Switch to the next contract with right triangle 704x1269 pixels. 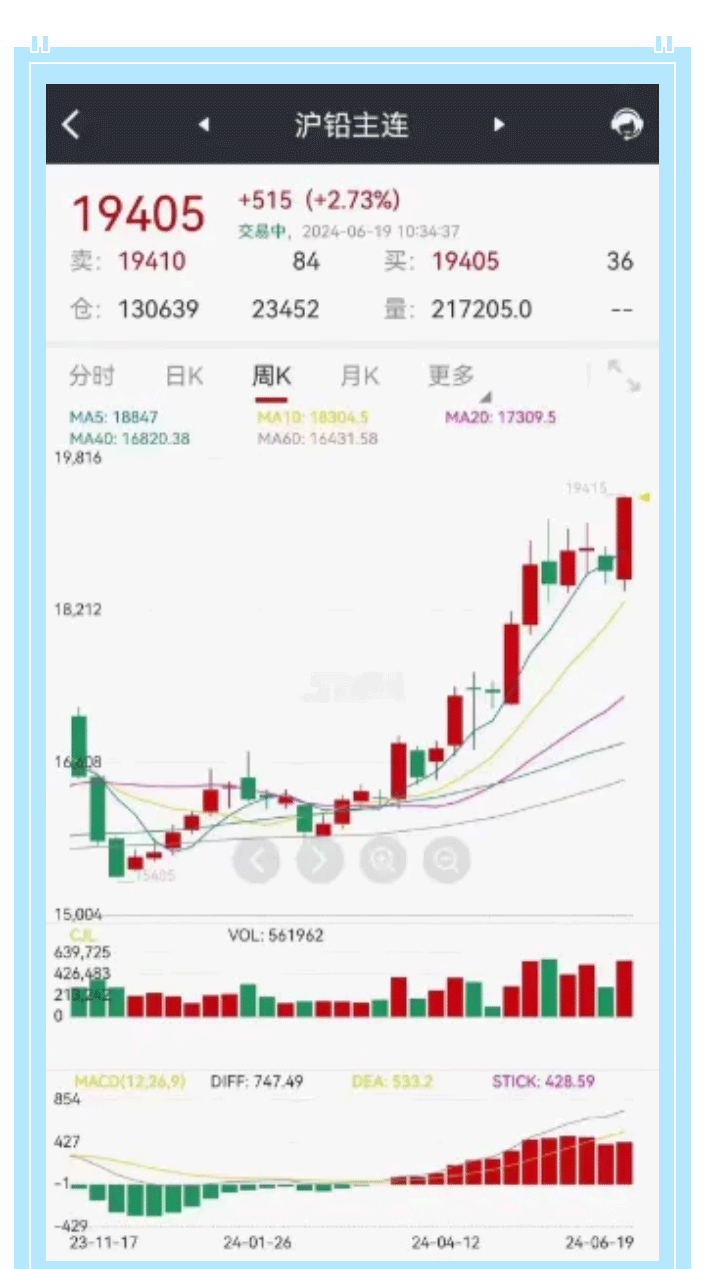tap(498, 125)
